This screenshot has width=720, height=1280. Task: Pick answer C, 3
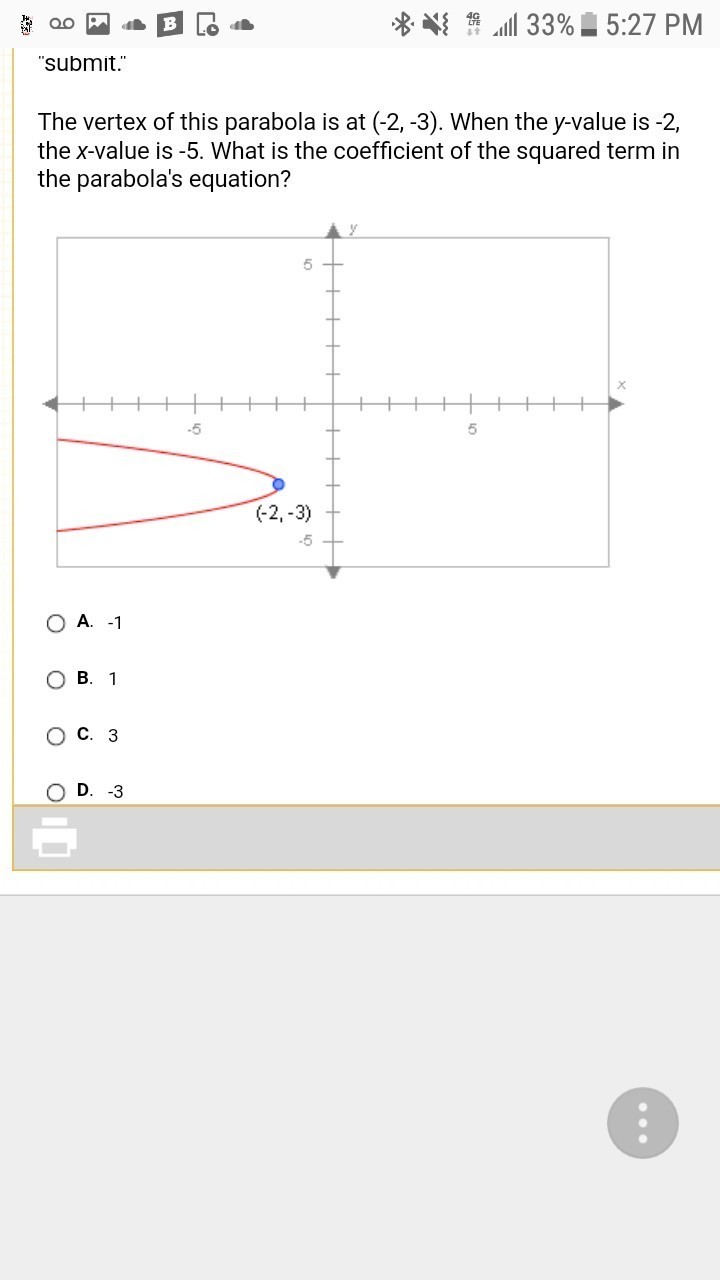pos(56,736)
